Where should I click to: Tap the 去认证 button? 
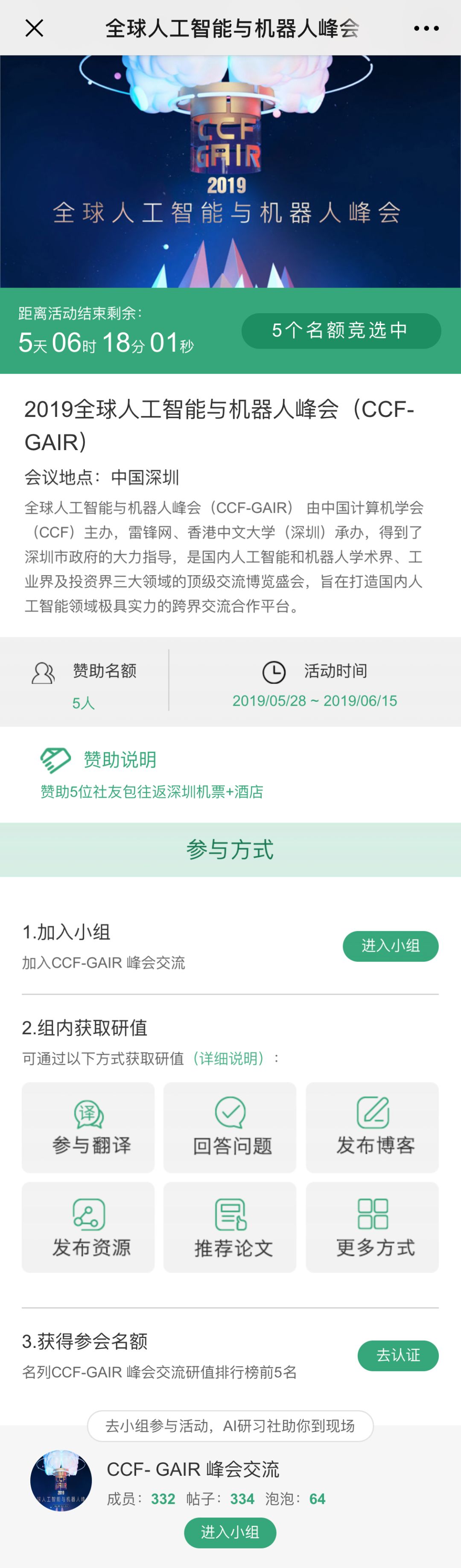pyautogui.click(x=398, y=1356)
